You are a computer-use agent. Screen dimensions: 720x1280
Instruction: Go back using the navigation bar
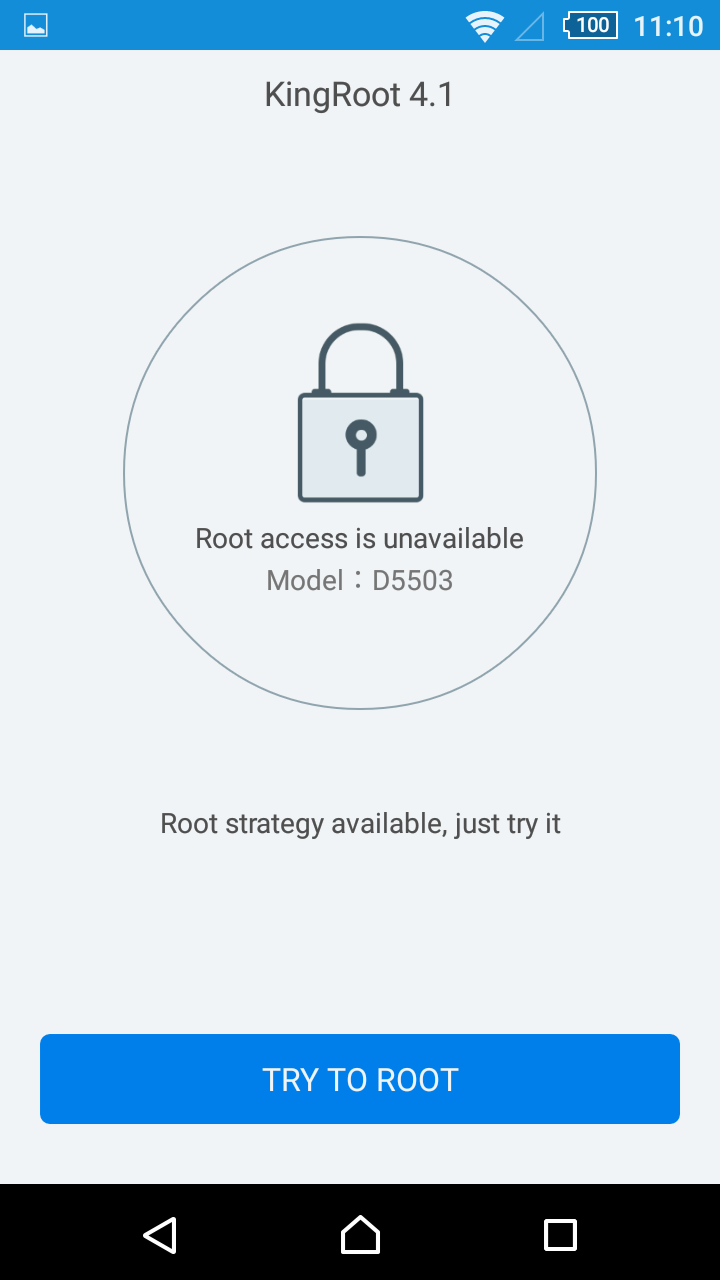click(160, 1235)
